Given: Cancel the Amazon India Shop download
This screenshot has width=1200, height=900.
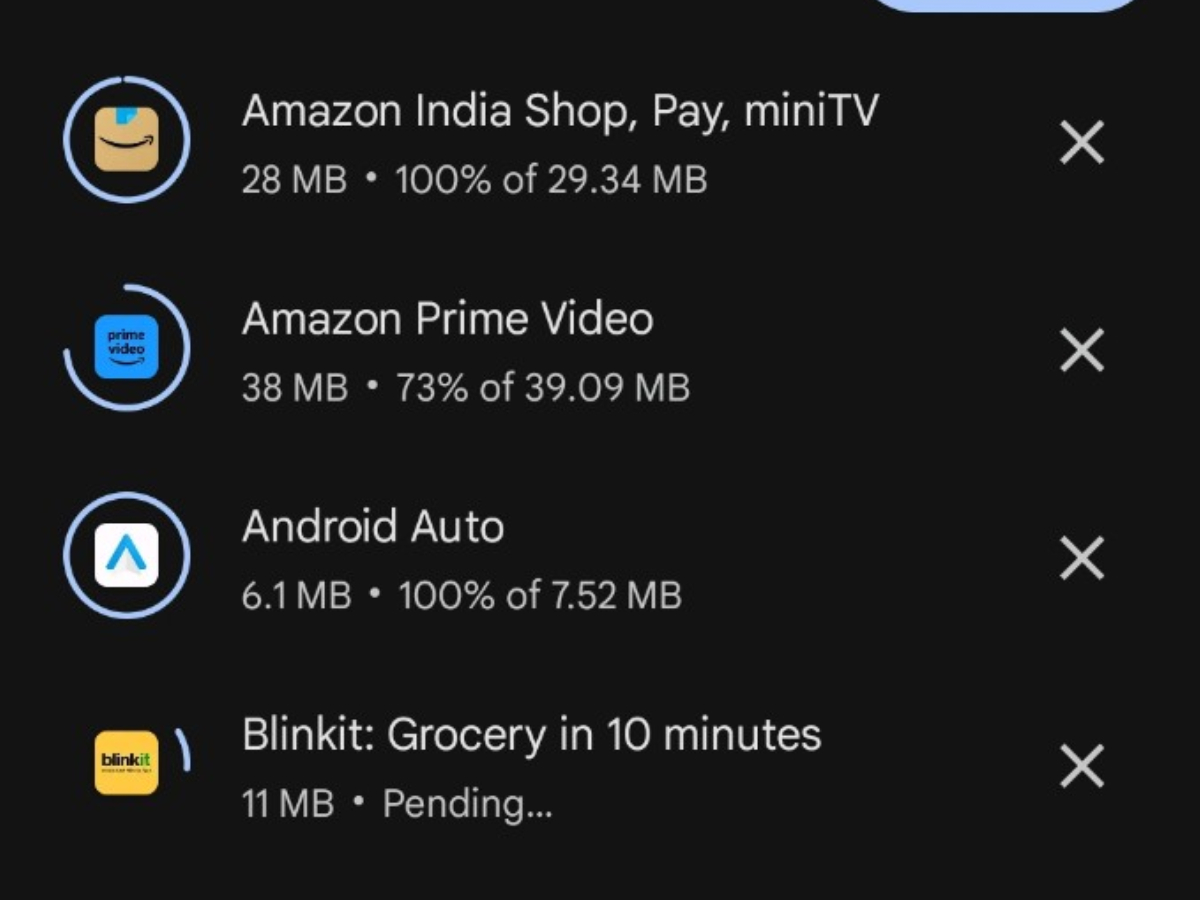Looking at the screenshot, I should (1081, 143).
